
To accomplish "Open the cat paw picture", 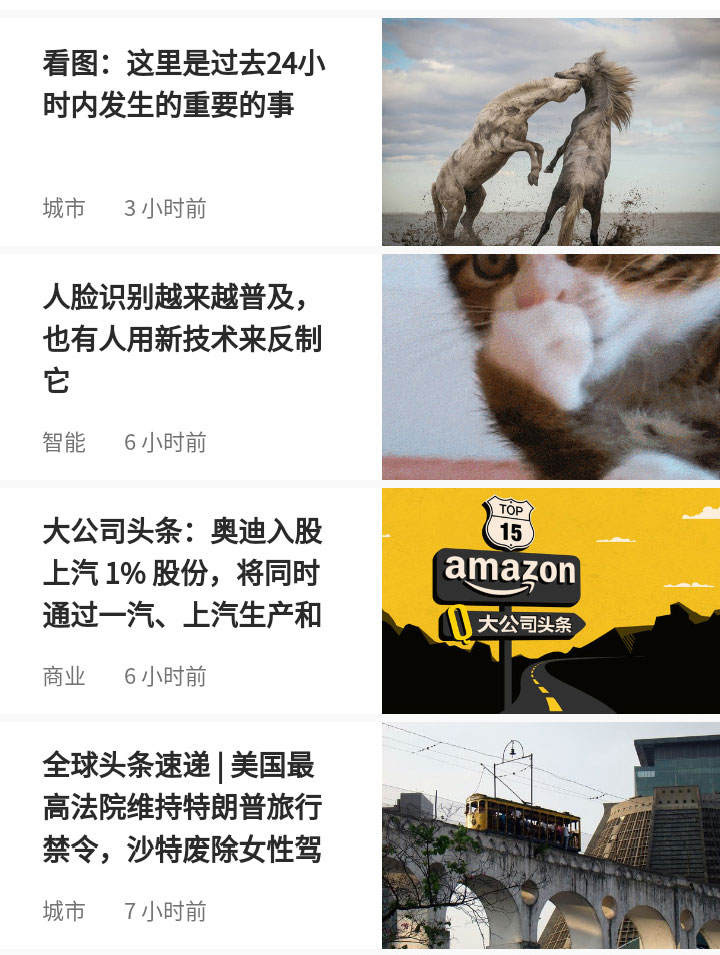I will 550,366.
